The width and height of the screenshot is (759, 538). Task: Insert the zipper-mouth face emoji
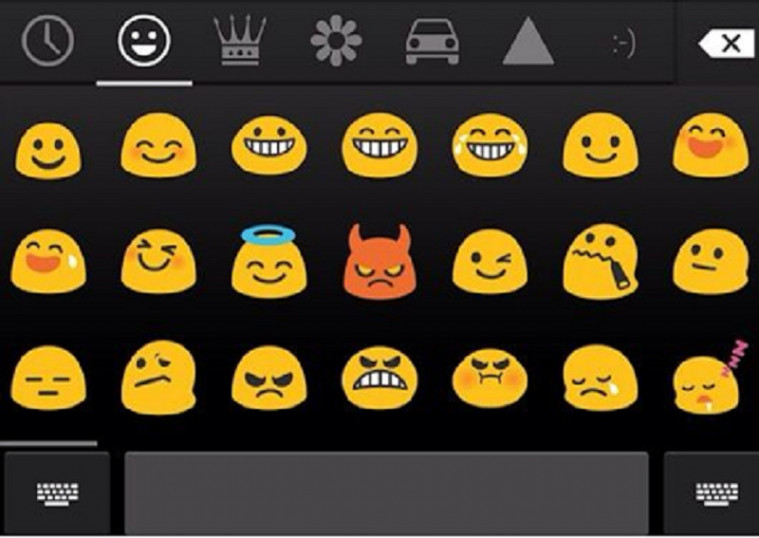599,264
